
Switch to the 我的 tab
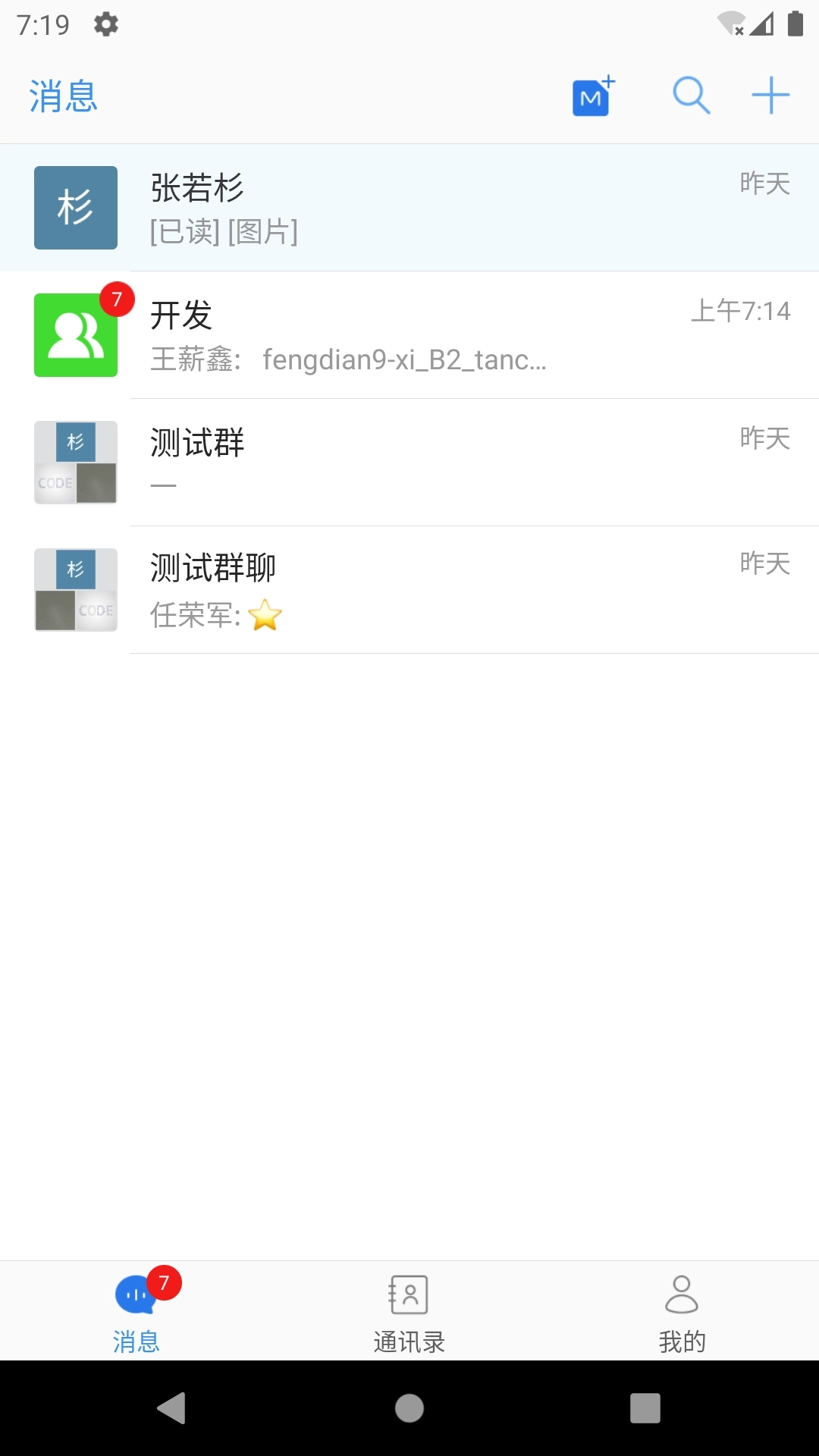pos(682,1312)
